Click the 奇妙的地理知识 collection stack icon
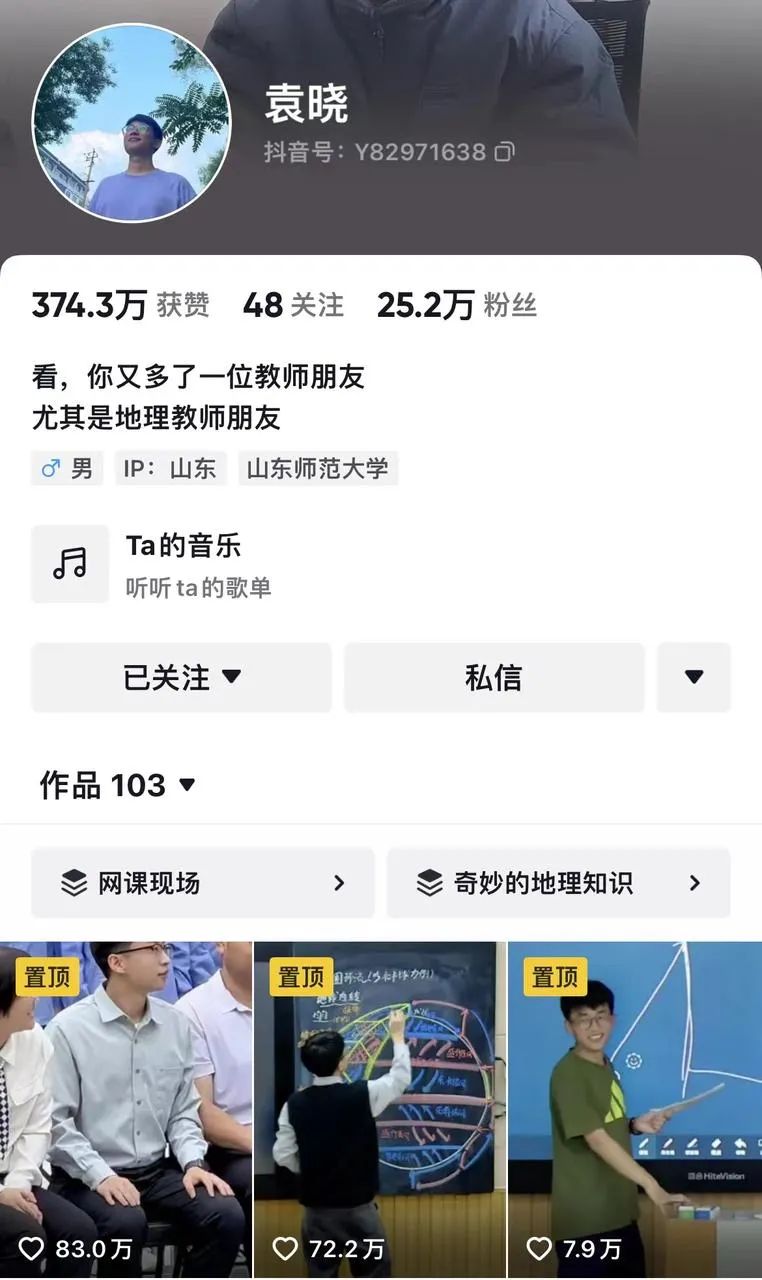 429,883
